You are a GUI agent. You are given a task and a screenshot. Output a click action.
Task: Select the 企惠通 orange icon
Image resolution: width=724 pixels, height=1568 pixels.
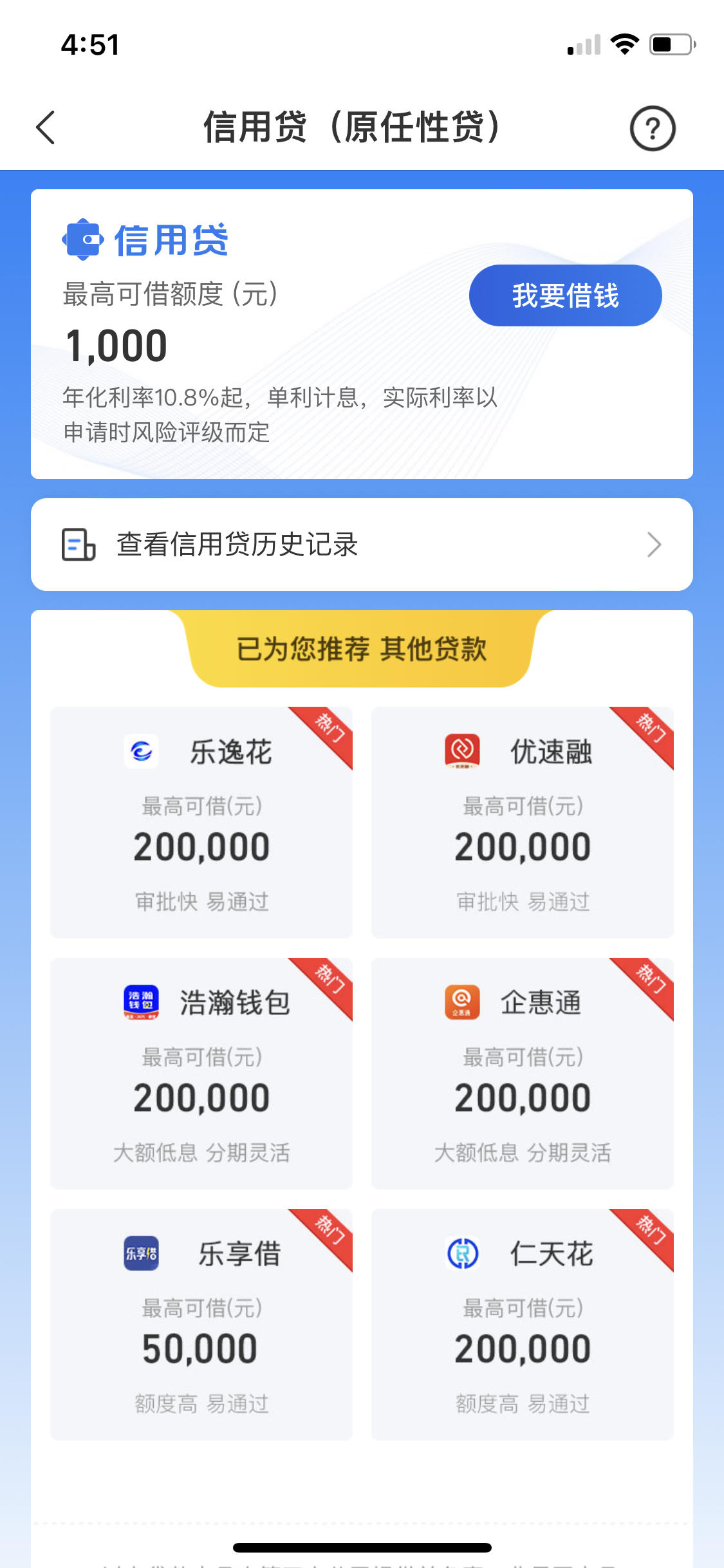[x=462, y=1002]
